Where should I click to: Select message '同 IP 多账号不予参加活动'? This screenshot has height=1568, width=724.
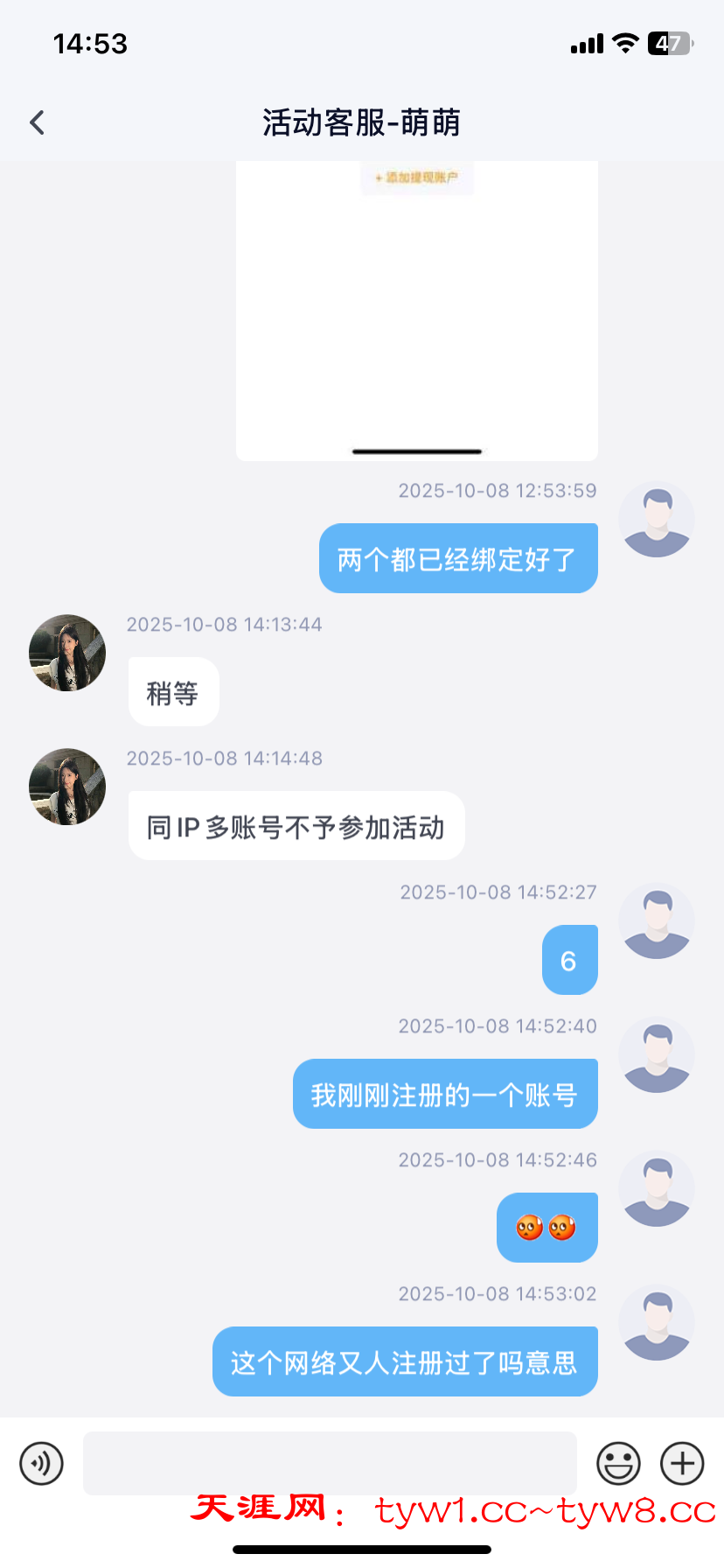296,825
